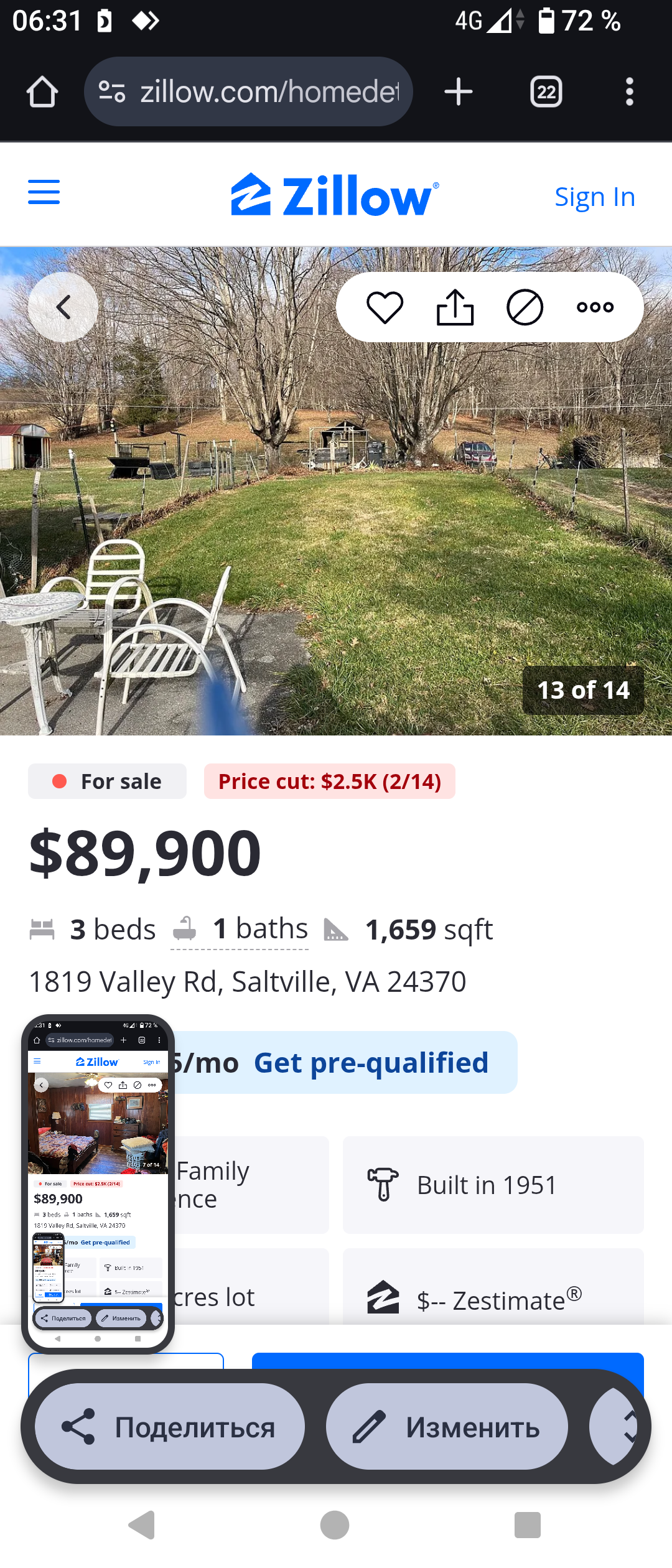Viewport: 672px width, 1568px height.
Task: Open the three-dots more options on photo
Action: [595, 307]
